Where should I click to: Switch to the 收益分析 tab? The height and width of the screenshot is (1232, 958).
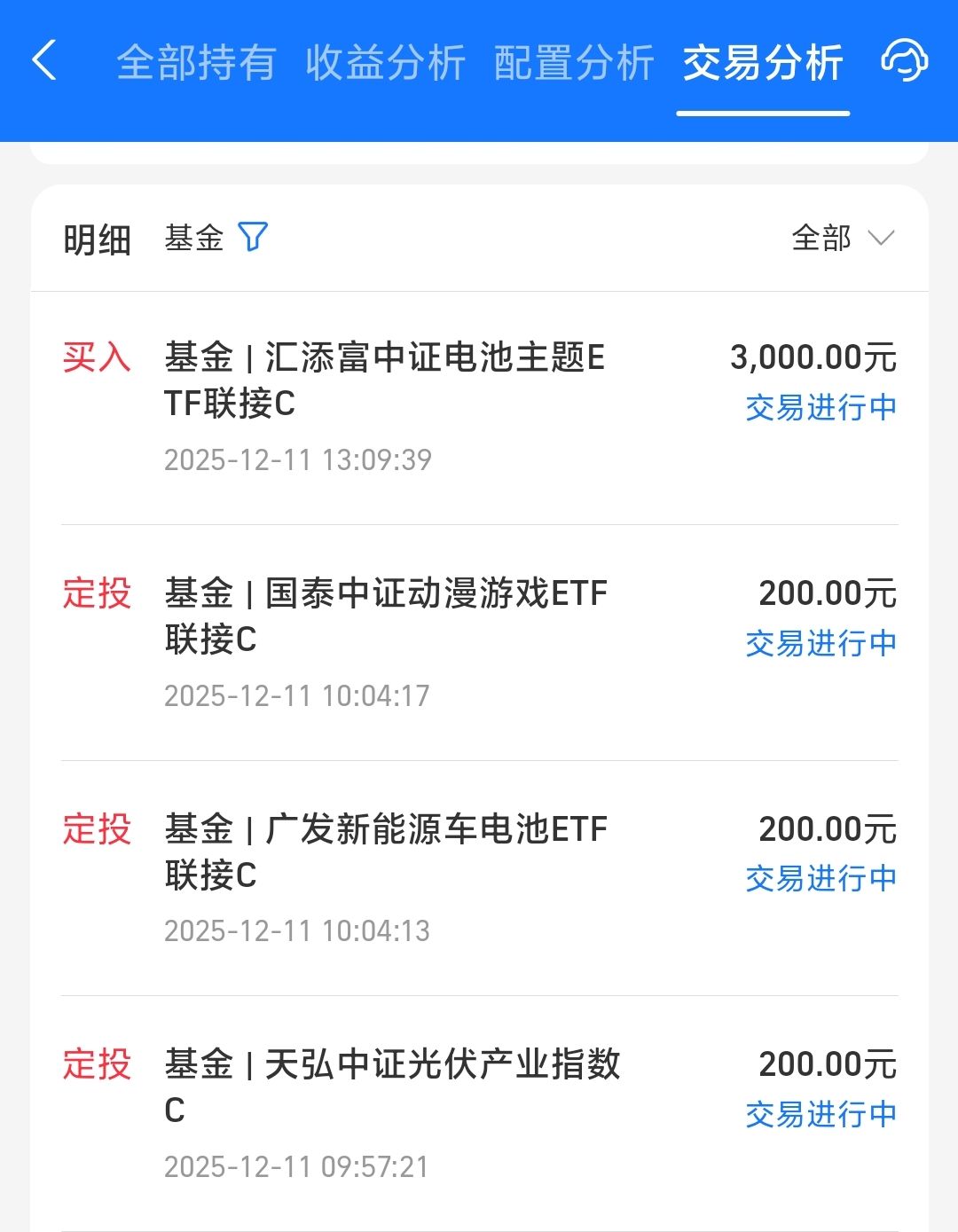(385, 63)
